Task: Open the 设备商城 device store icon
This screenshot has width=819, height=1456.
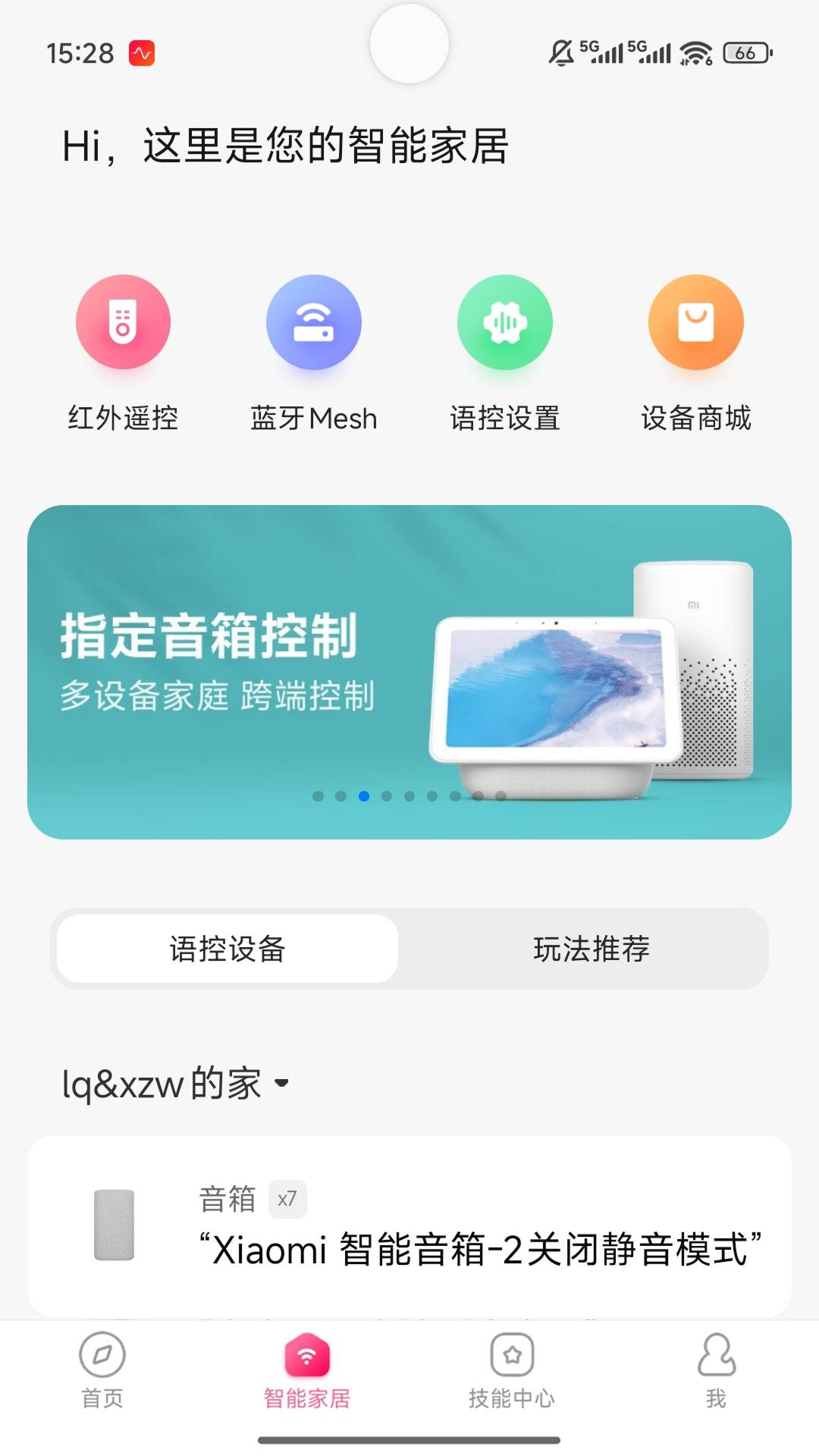Action: point(695,322)
